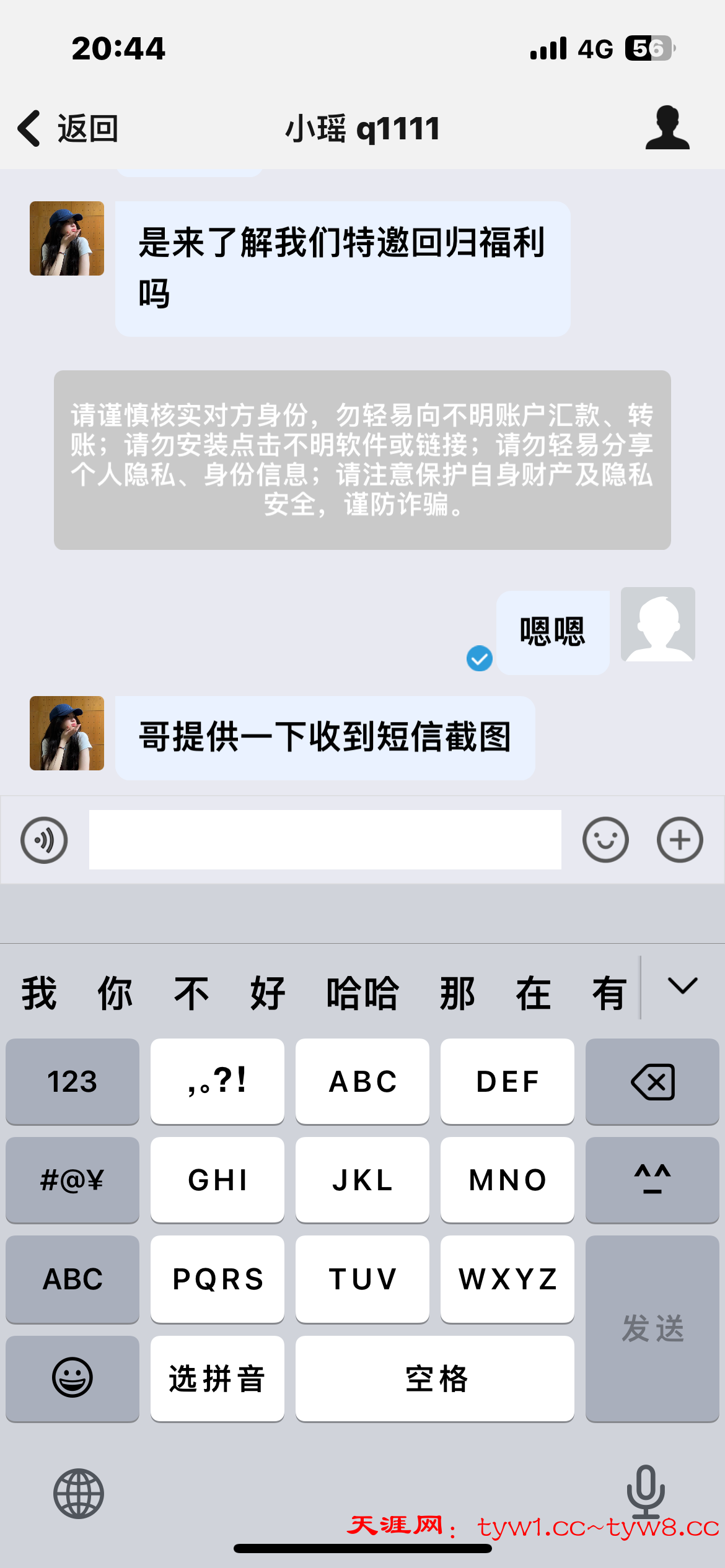725x1568 pixels.
Task: Switch input language with the globe key
Action: point(79,1493)
